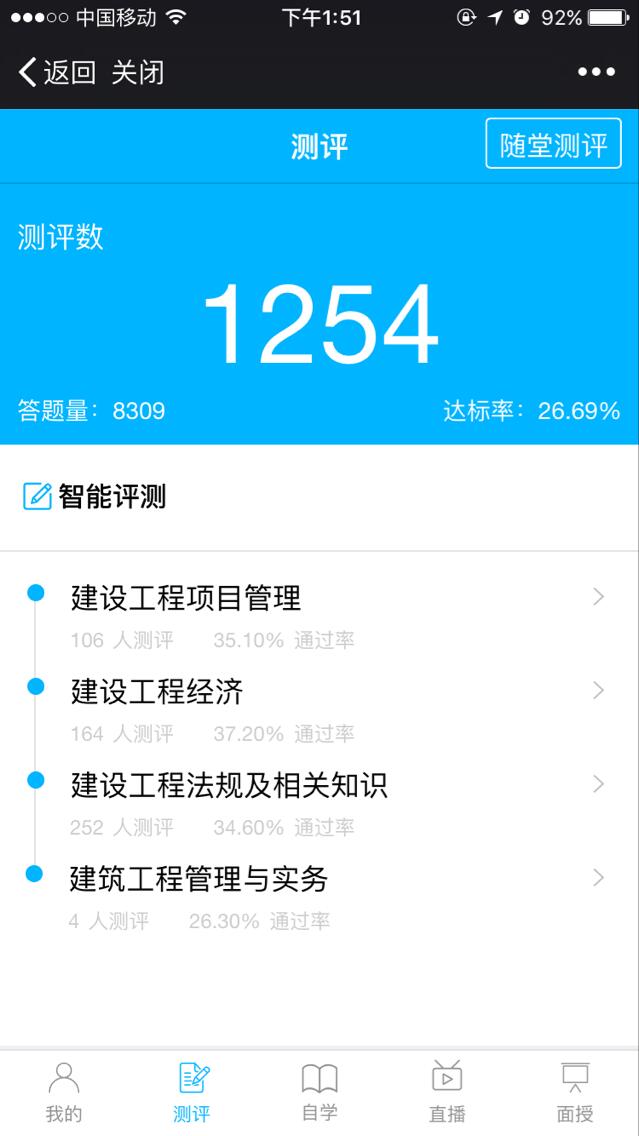Open the three-dot overflow menu
Viewport: 639px width, 1136px height.
click(x=596, y=72)
